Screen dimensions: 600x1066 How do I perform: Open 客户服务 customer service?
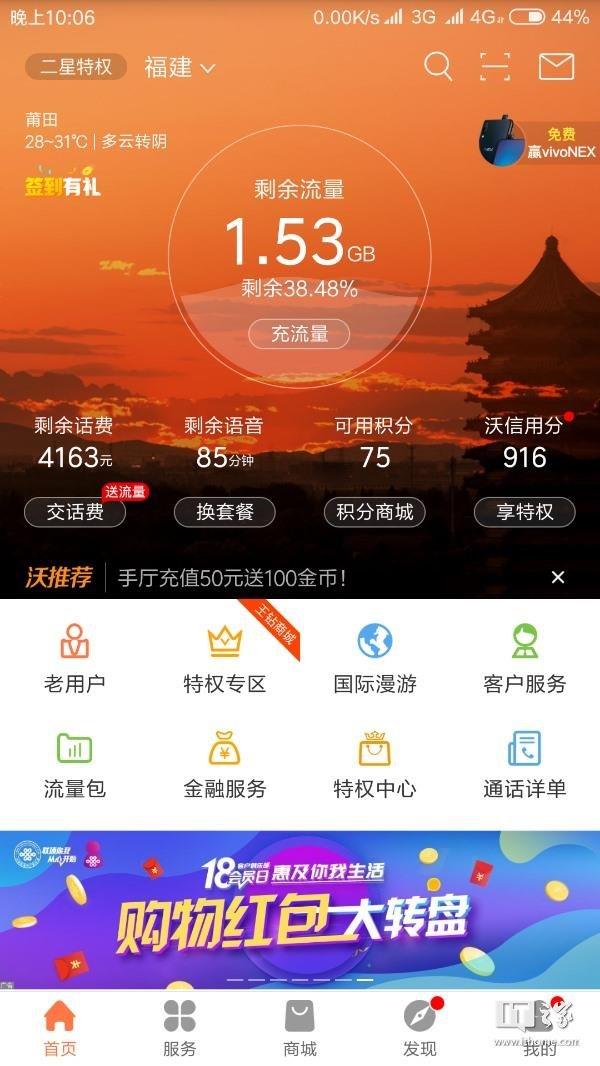525,657
